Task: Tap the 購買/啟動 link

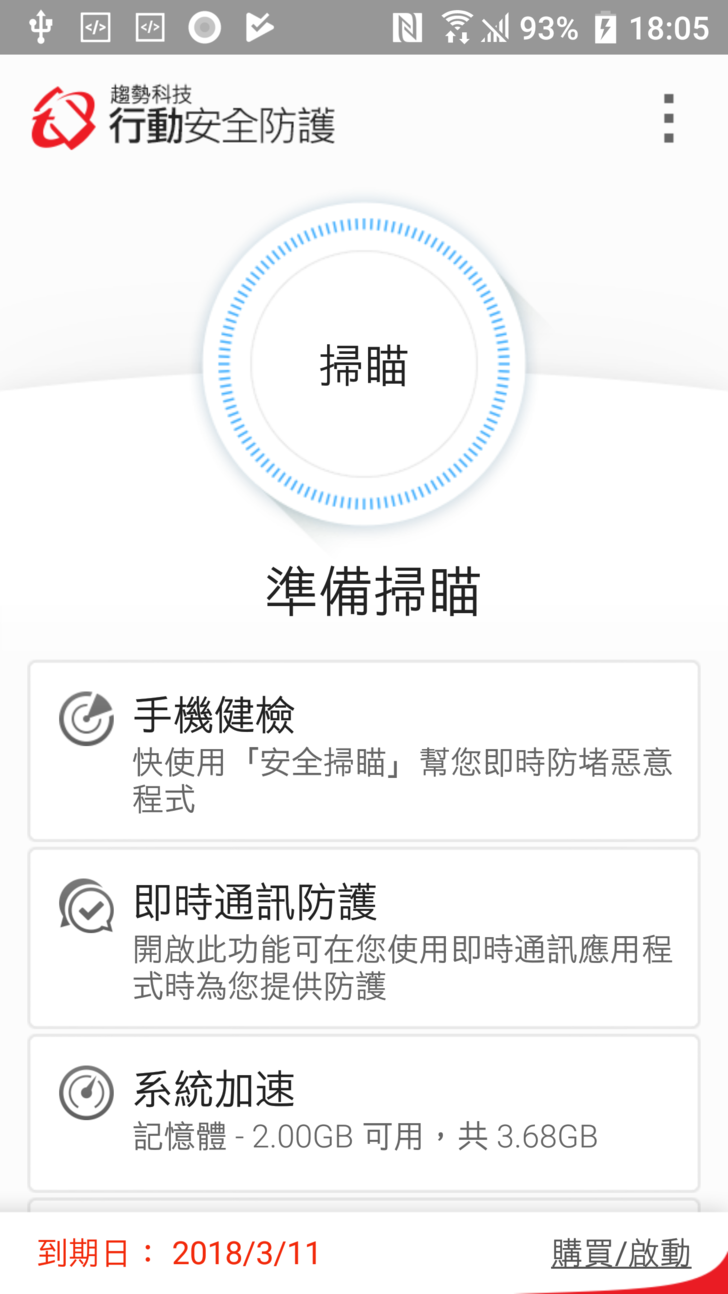Action: coord(620,1253)
